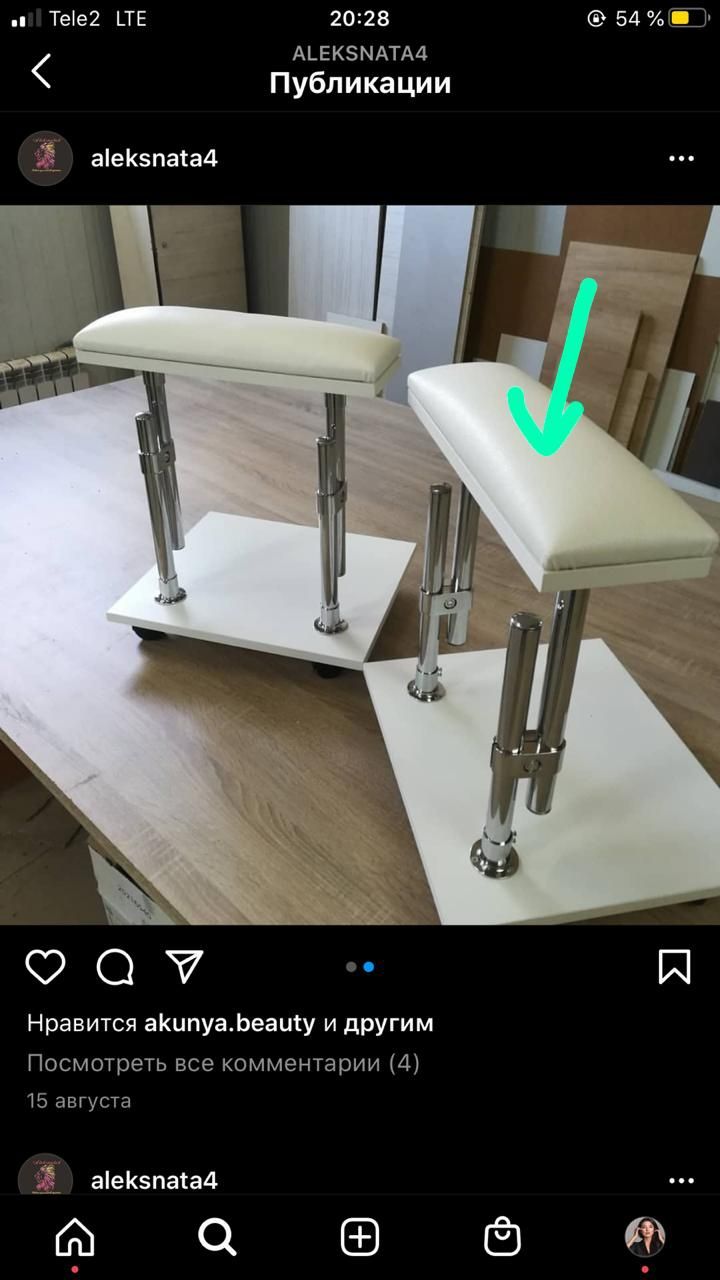Open the post's three-dot options menu
The width and height of the screenshot is (720, 1280).
(681, 158)
